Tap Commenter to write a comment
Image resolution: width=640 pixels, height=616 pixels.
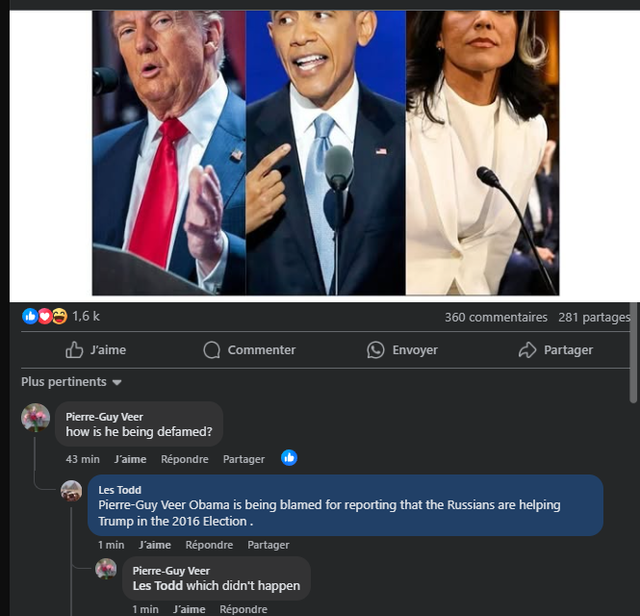[x=249, y=350]
